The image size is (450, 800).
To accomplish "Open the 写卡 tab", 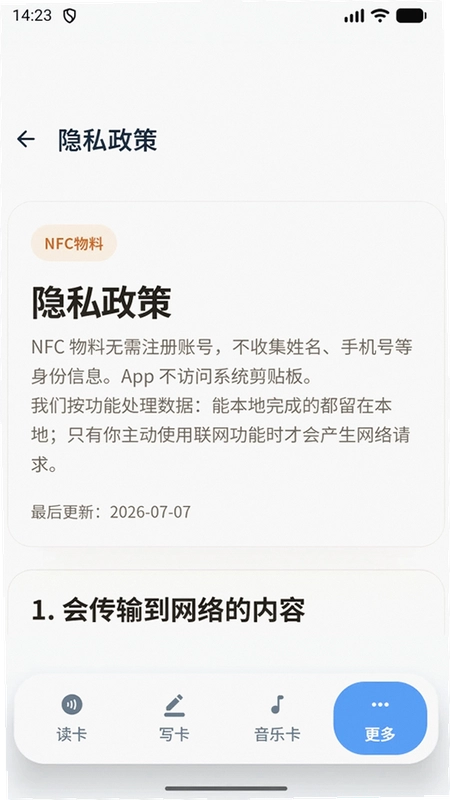I will (174, 718).
